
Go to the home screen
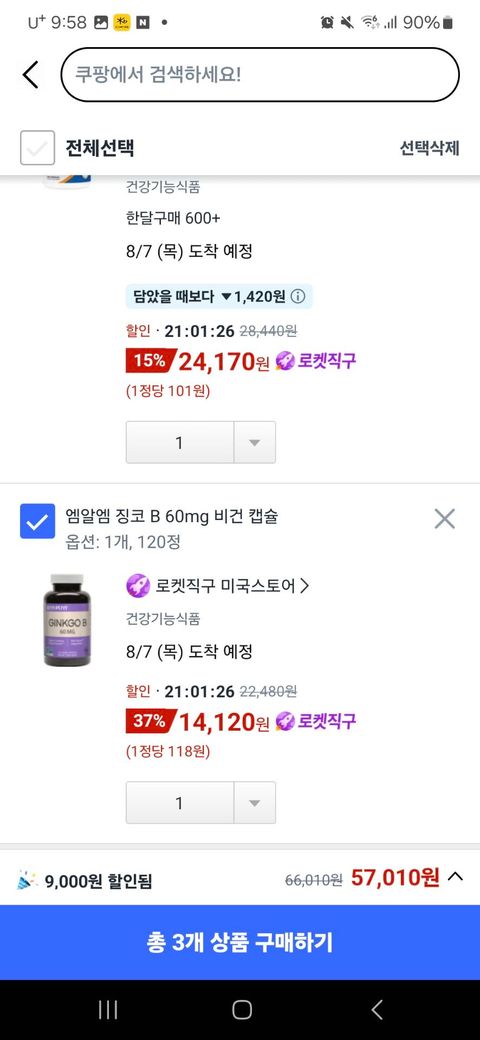[242, 1009]
